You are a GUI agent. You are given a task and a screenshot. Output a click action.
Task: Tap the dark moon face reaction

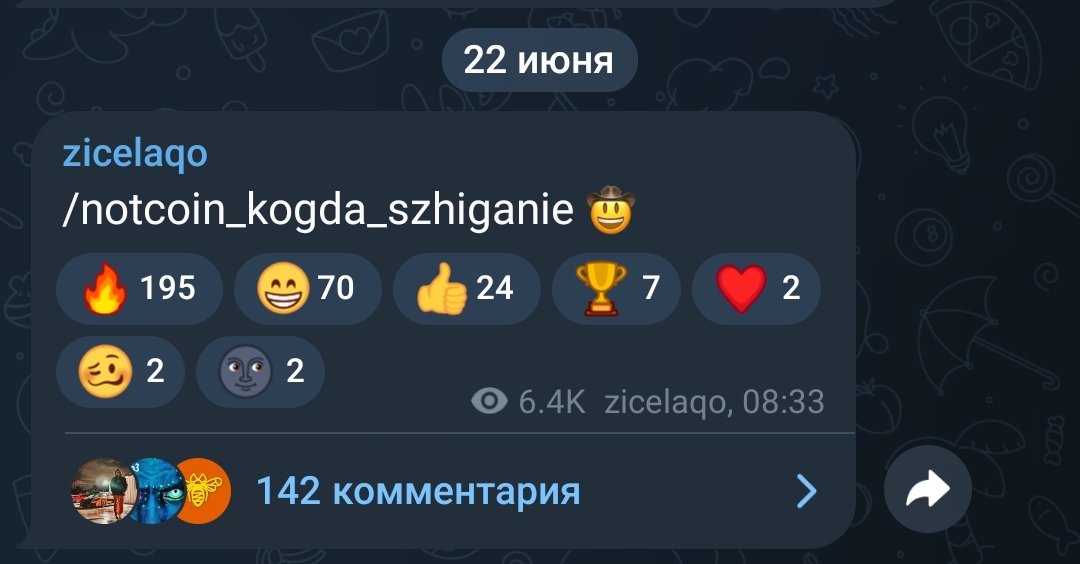click(260, 371)
